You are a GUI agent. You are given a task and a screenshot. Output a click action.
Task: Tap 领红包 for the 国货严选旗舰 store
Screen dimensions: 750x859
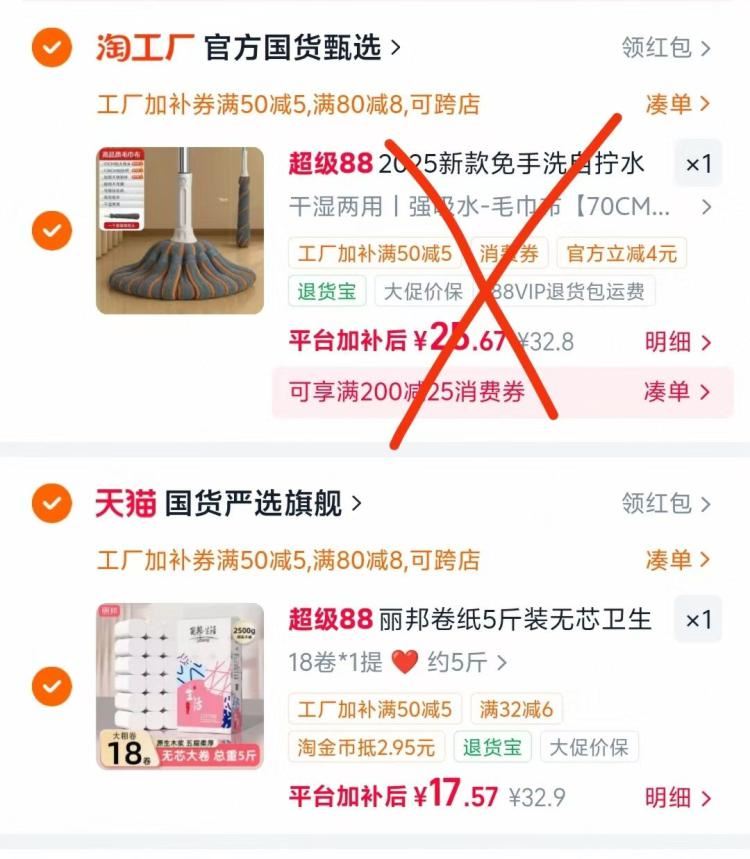(666, 503)
